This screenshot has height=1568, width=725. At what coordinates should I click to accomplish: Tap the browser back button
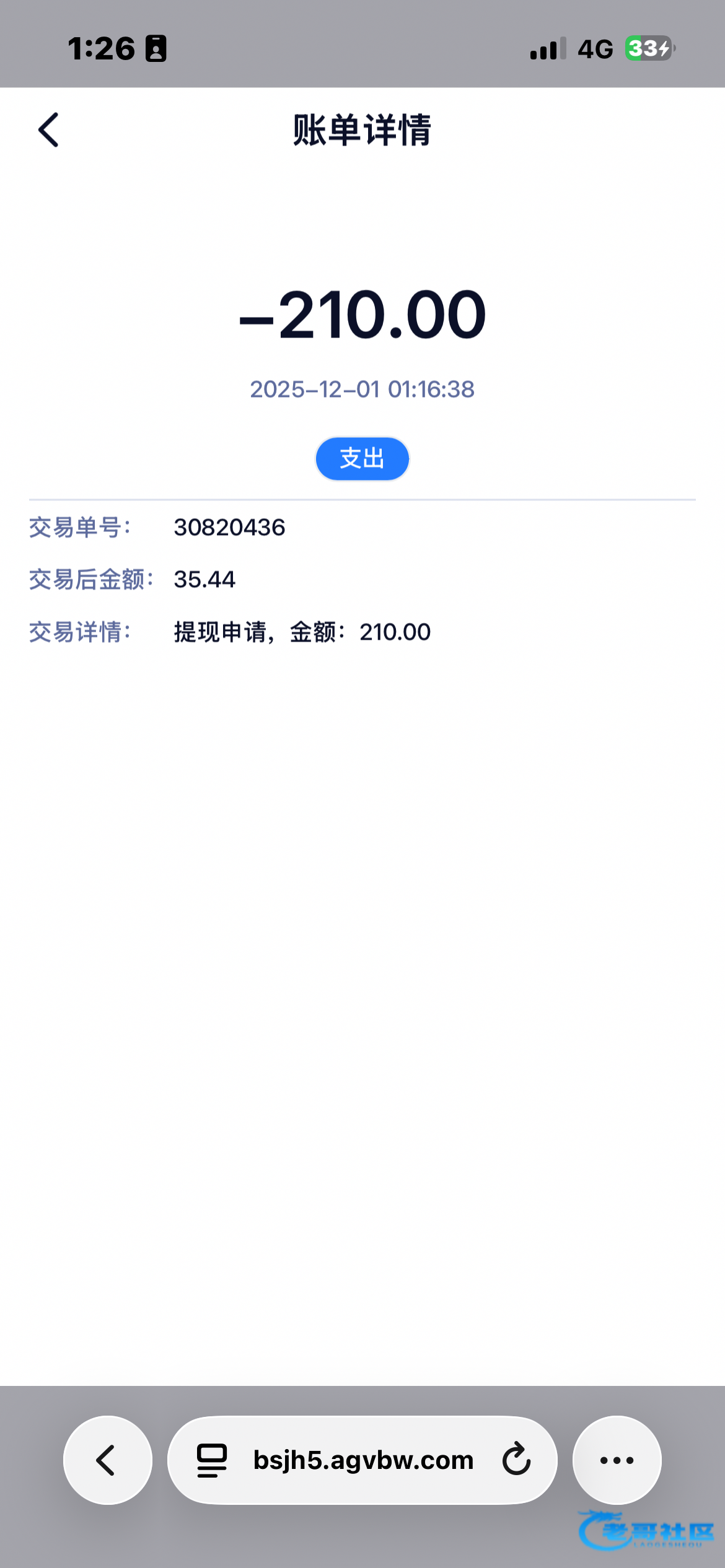pos(107,1460)
